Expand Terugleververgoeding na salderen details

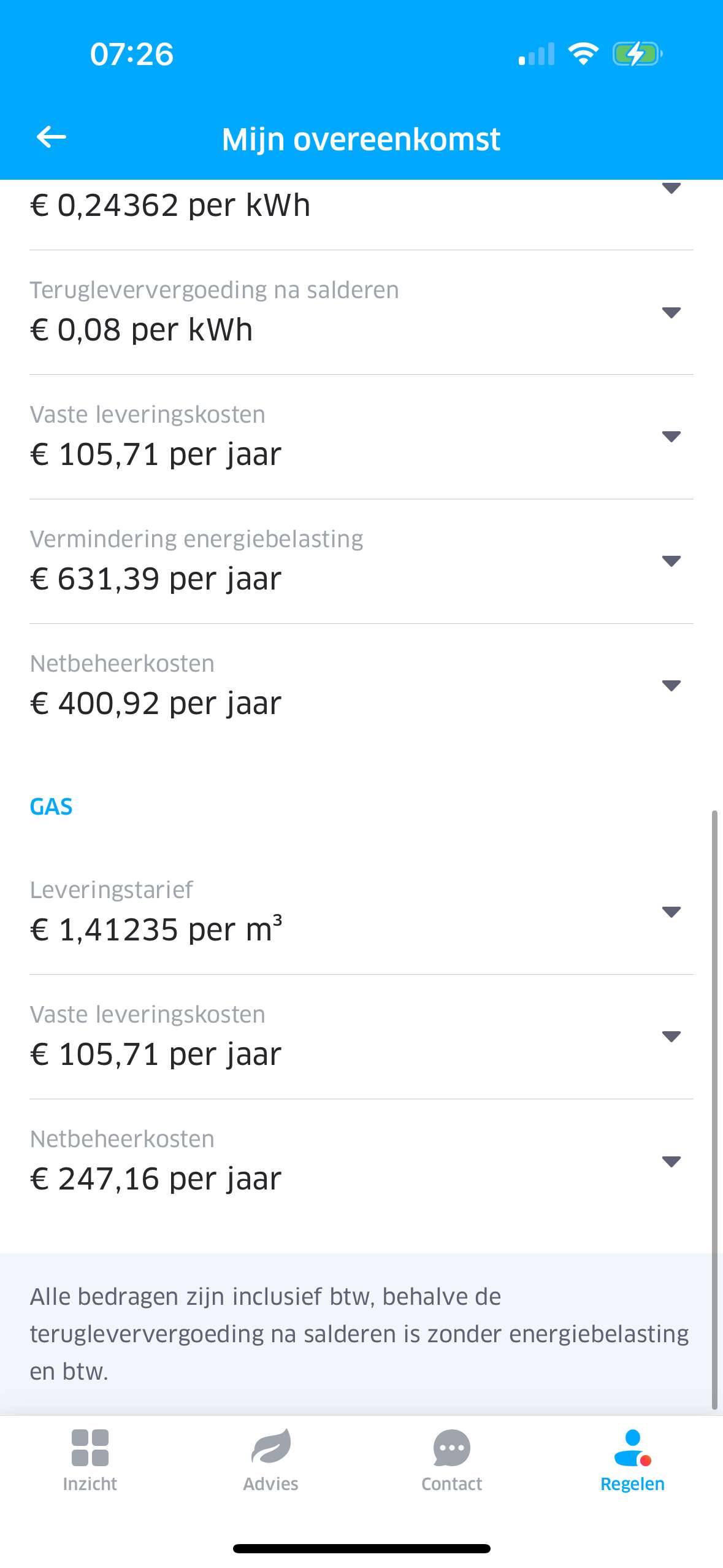(361, 312)
